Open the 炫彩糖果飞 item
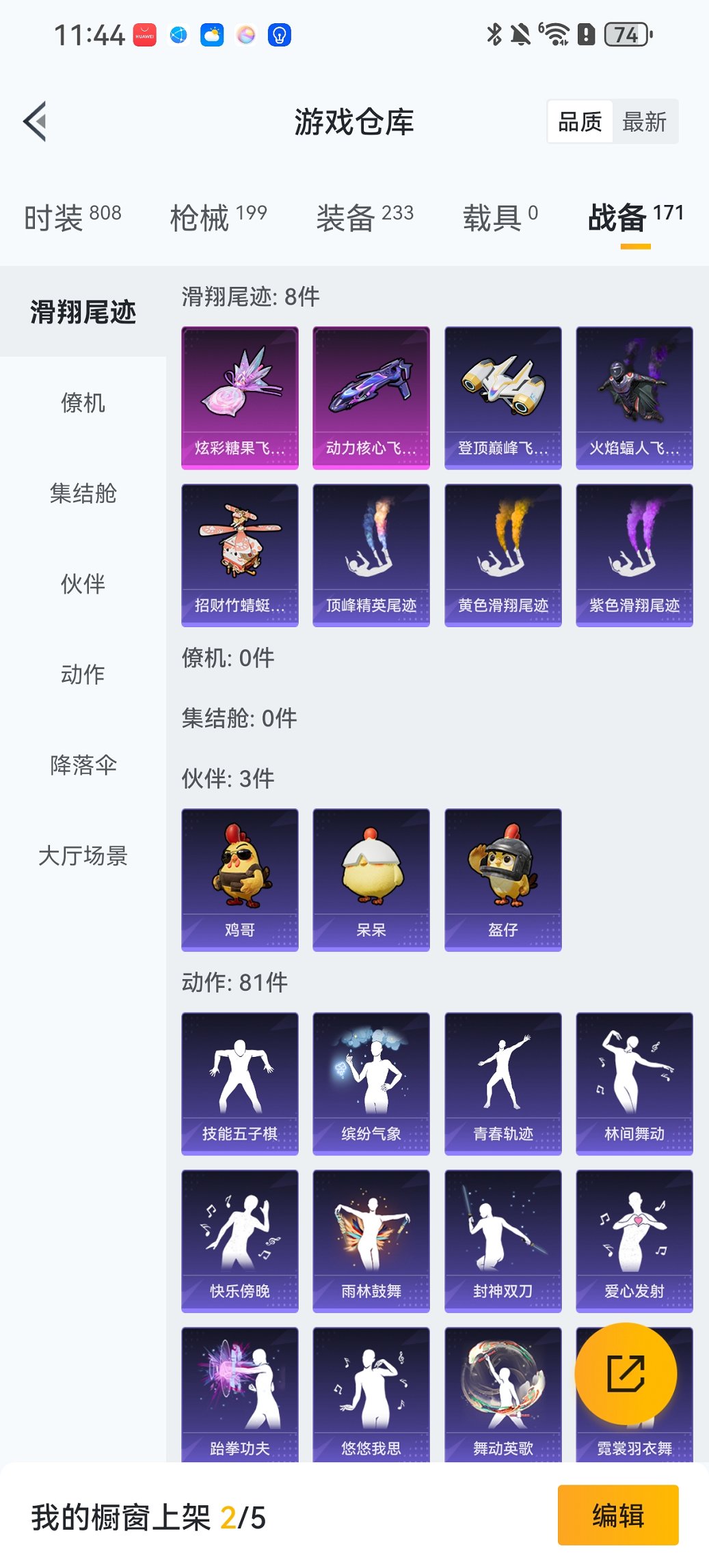This screenshot has width=709, height=1568. [x=240, y=398]
